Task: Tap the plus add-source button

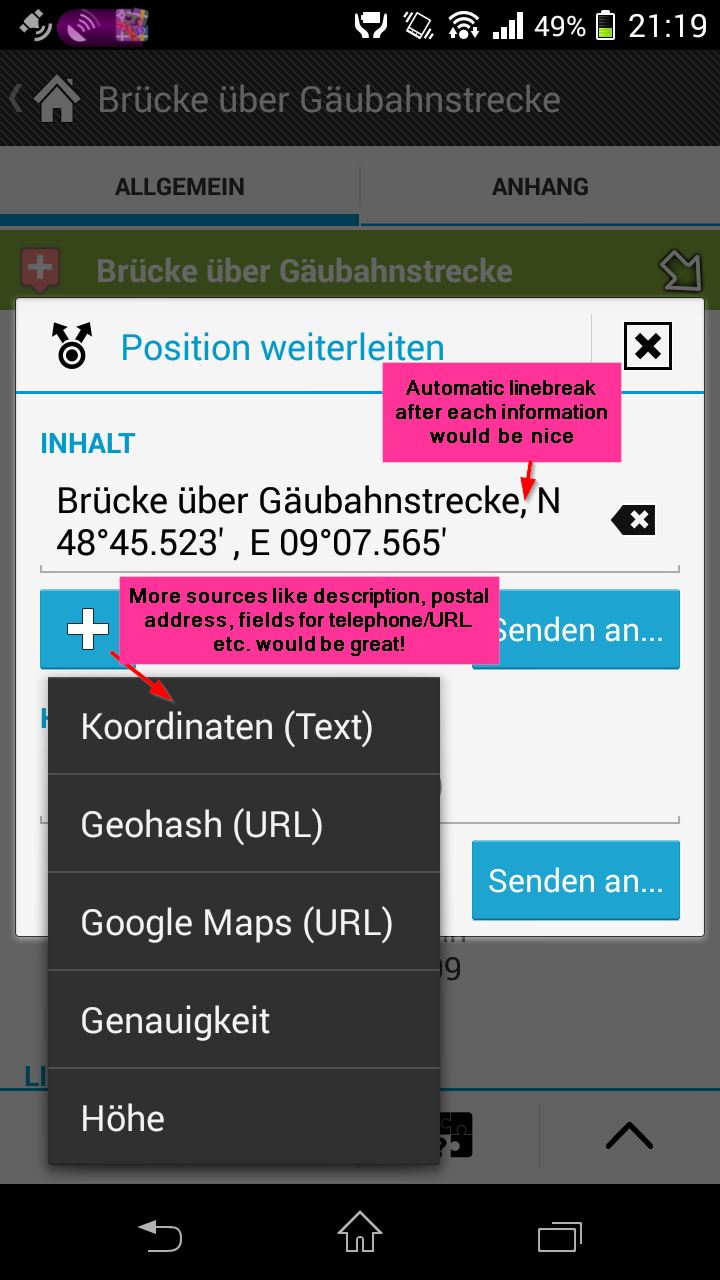Action: [88, 630]
